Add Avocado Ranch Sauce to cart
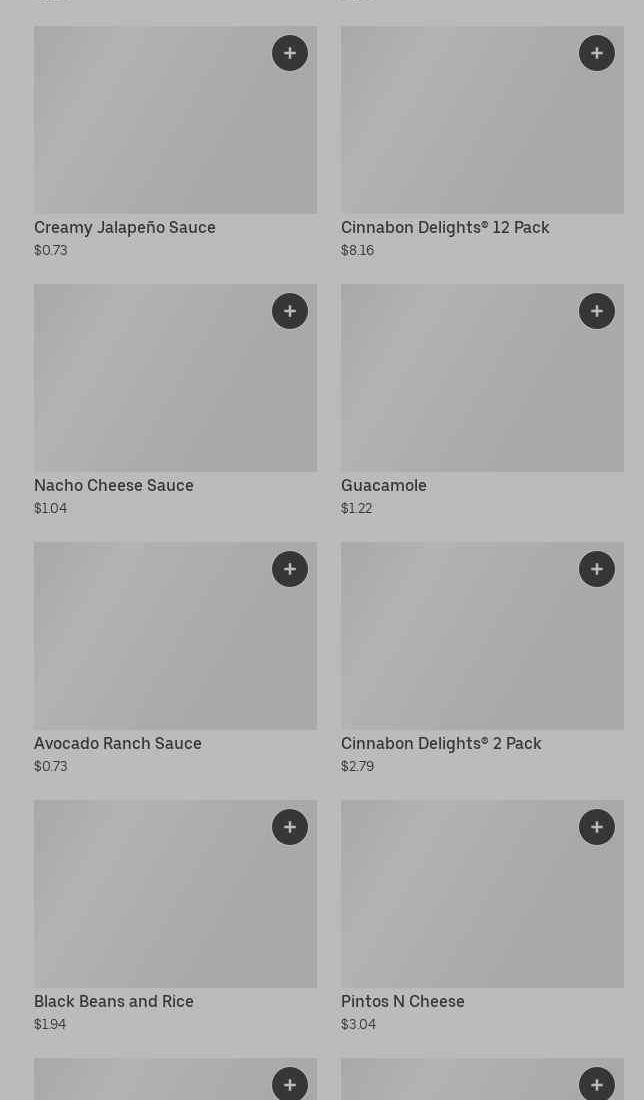644x1100 pixels. [x=290, y=569]
